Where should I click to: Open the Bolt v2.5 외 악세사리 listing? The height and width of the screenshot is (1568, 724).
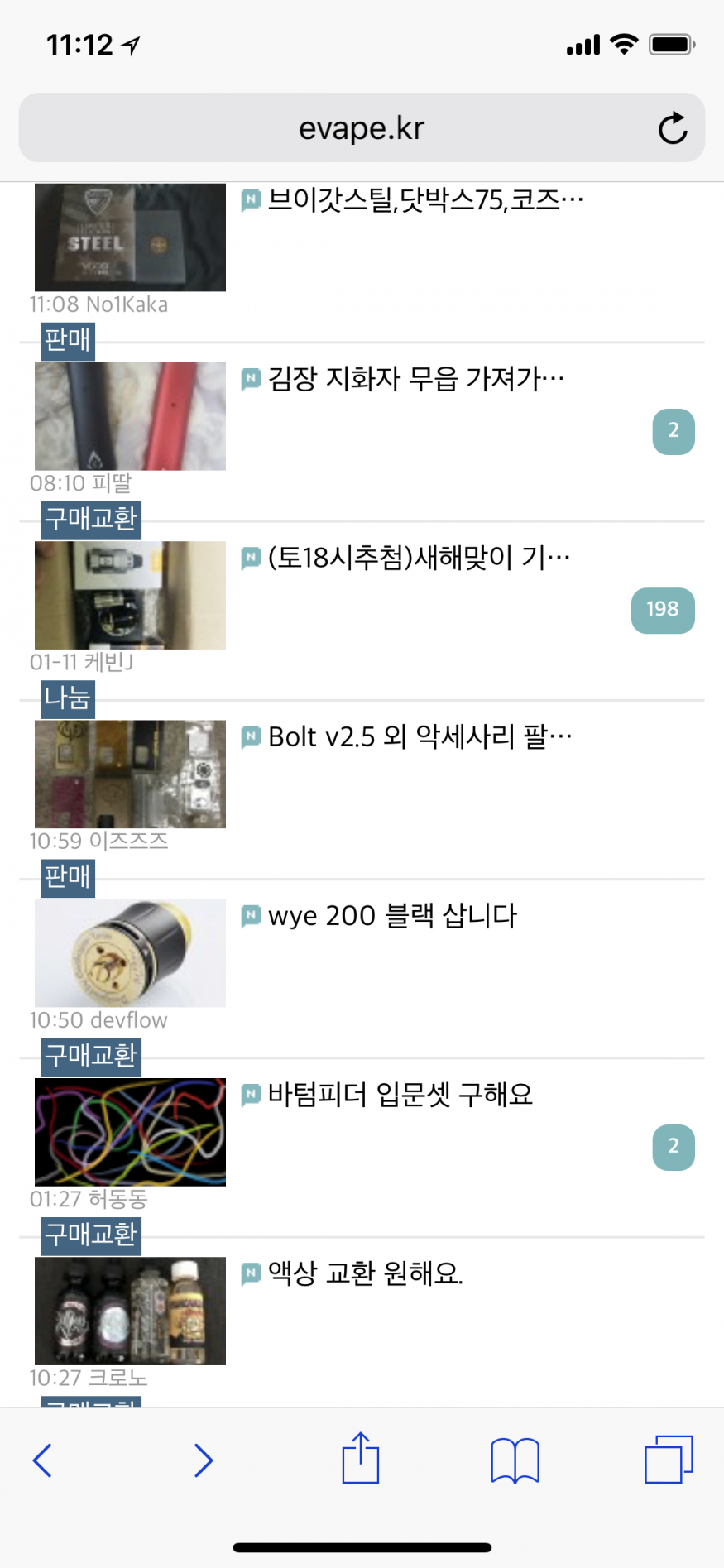click(420, 737)
